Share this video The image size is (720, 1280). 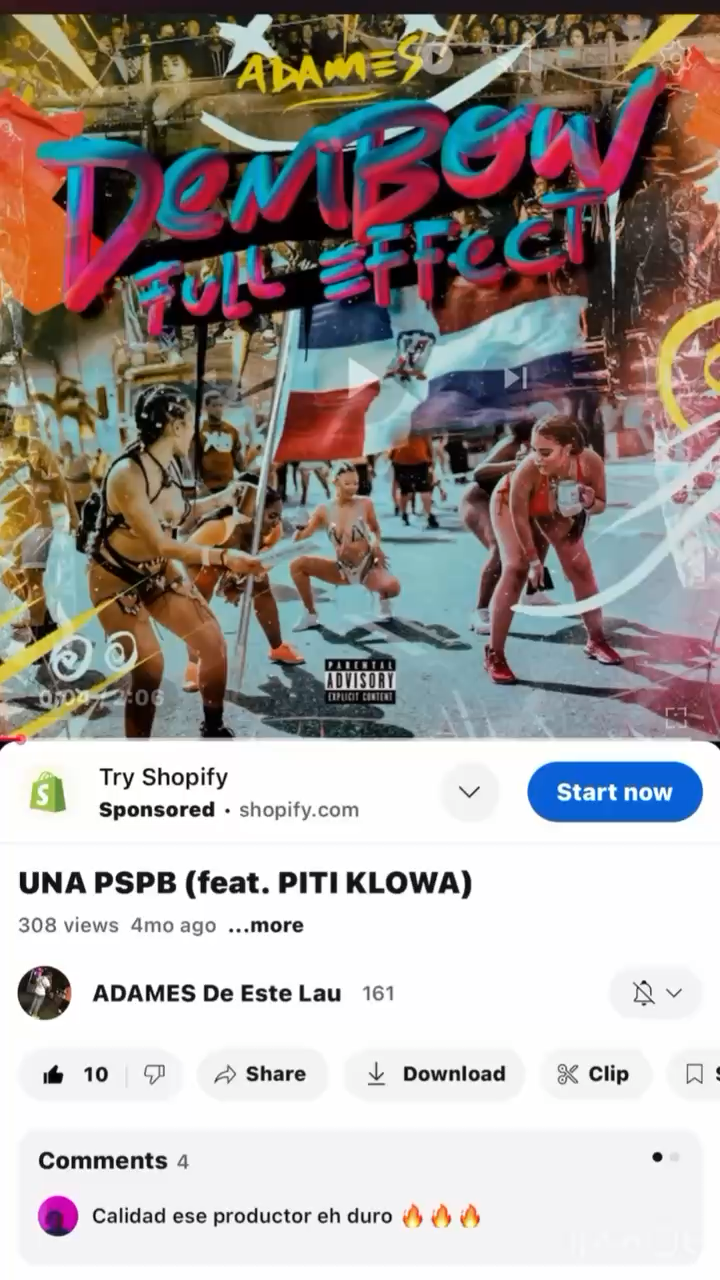point(261,1074)
